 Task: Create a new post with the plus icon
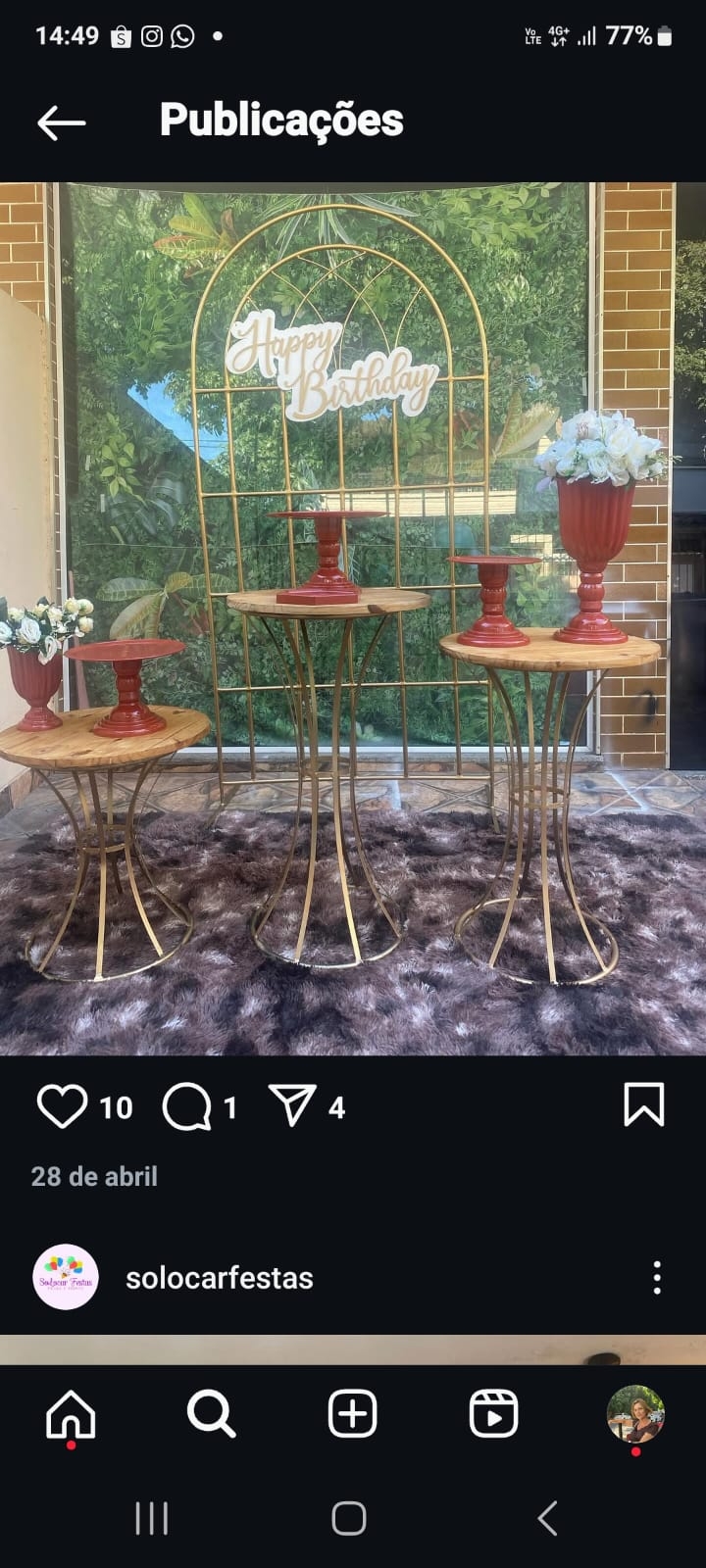[352, 1414]
